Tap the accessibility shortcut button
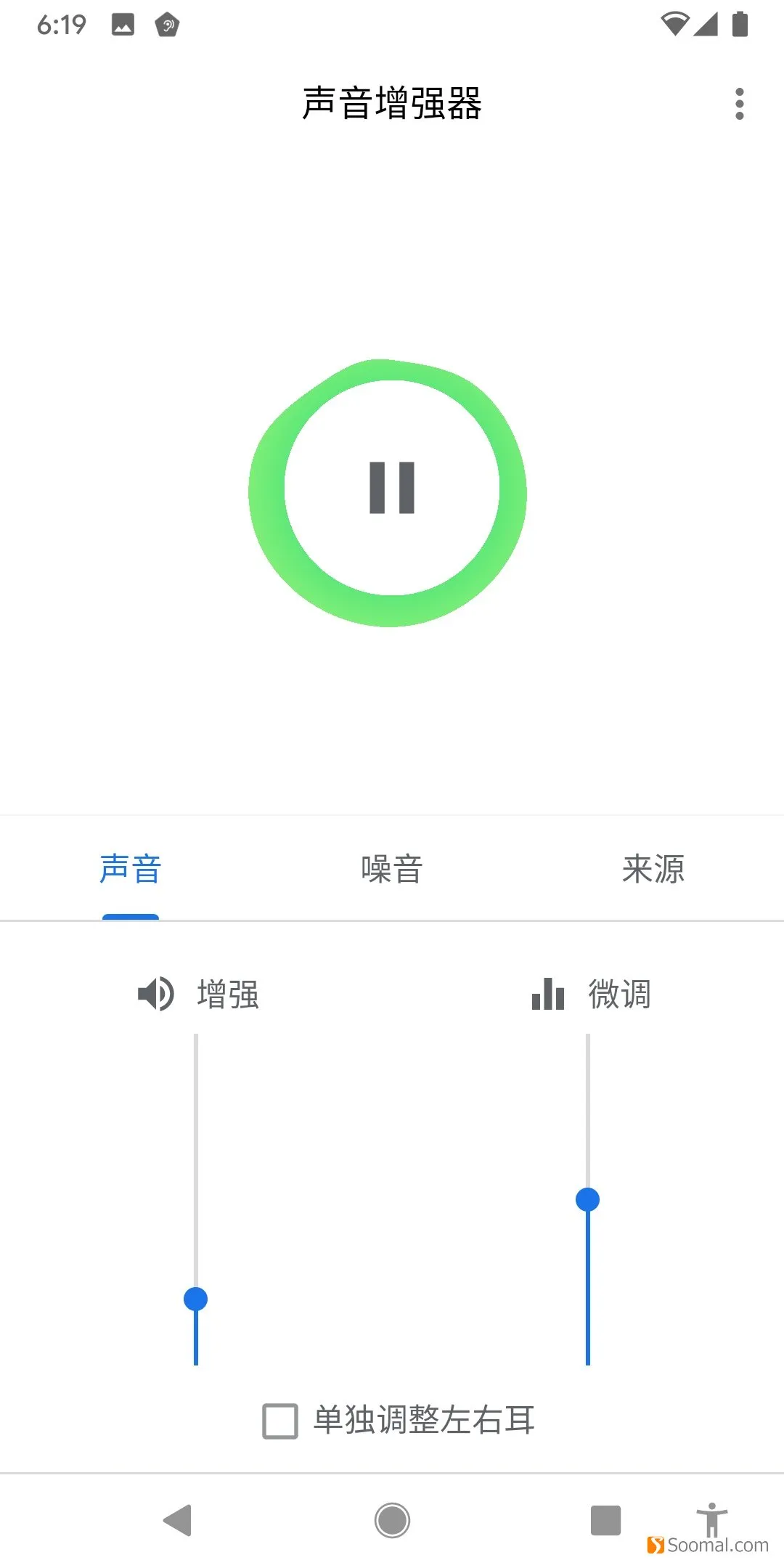The width and height of the screenshot is (784, 1568). click(711, 1519)
